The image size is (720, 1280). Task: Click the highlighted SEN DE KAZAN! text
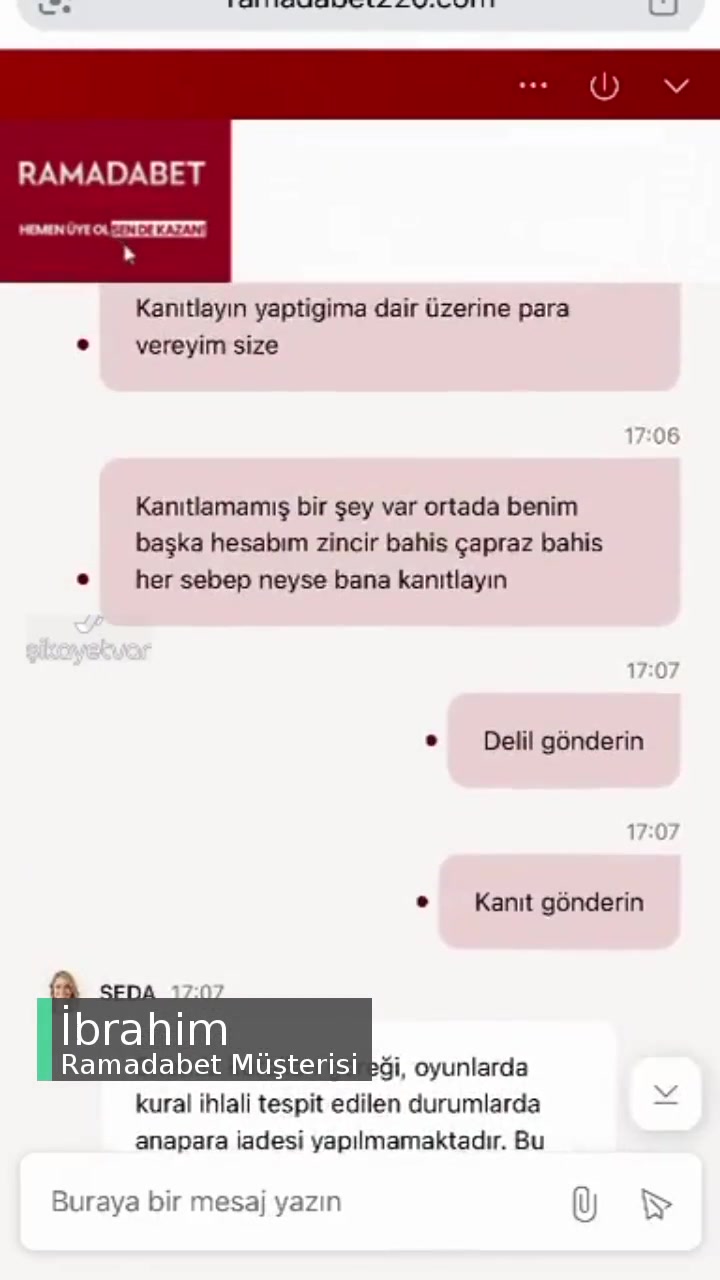pos(157,229)
